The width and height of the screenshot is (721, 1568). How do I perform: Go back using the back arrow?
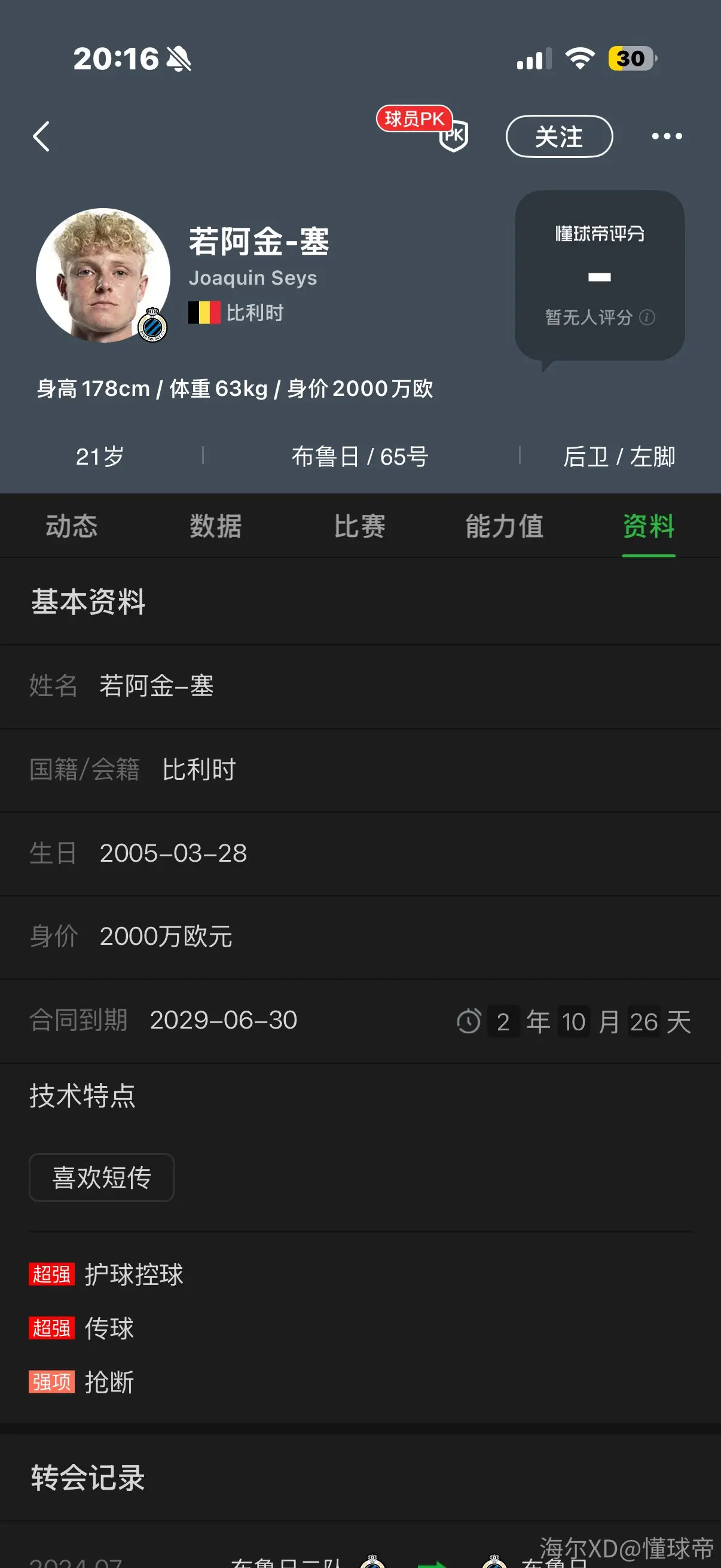pos(41,136)
